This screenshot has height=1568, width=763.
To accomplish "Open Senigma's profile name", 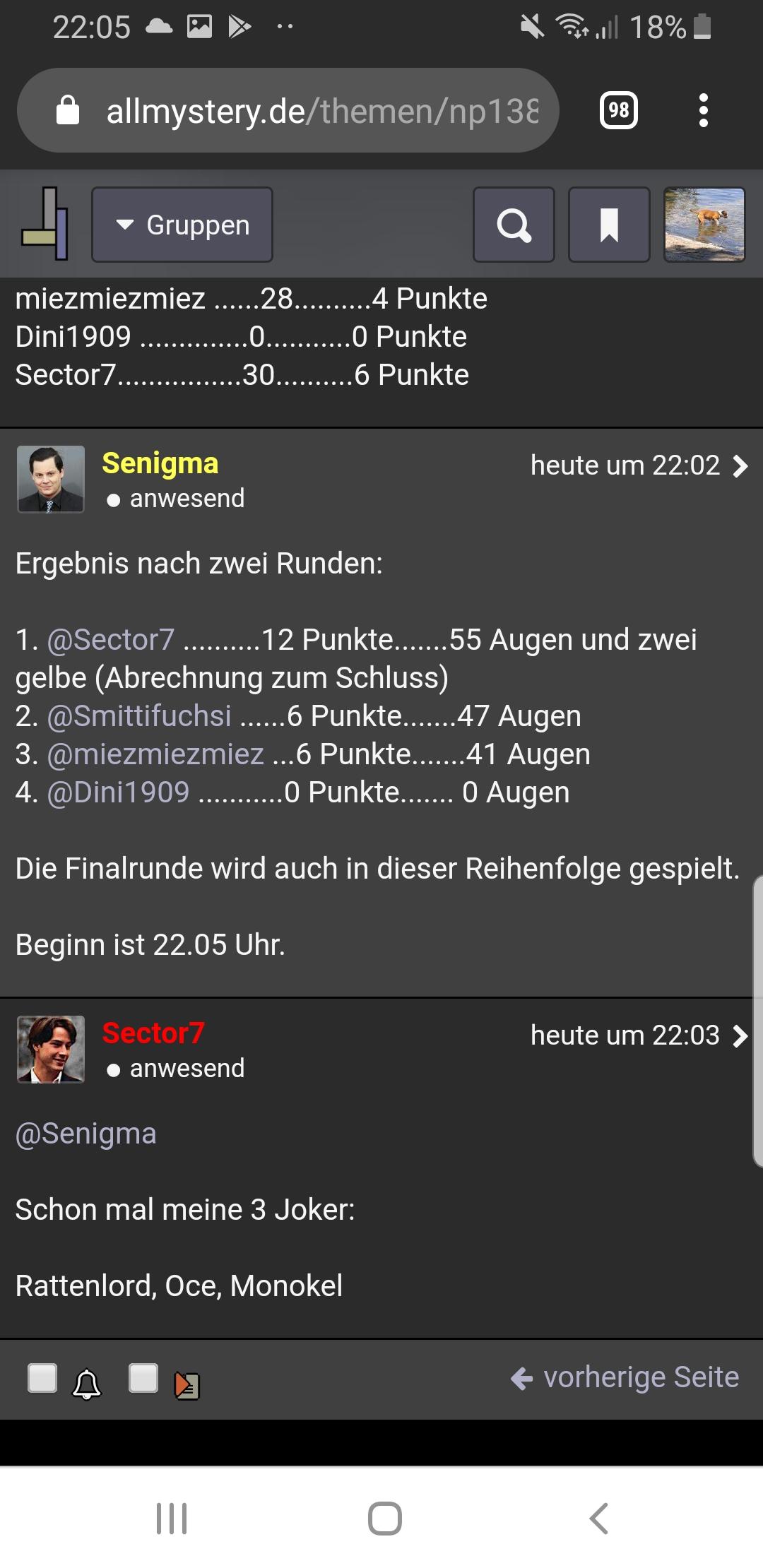I will click(x=160, y=463).
